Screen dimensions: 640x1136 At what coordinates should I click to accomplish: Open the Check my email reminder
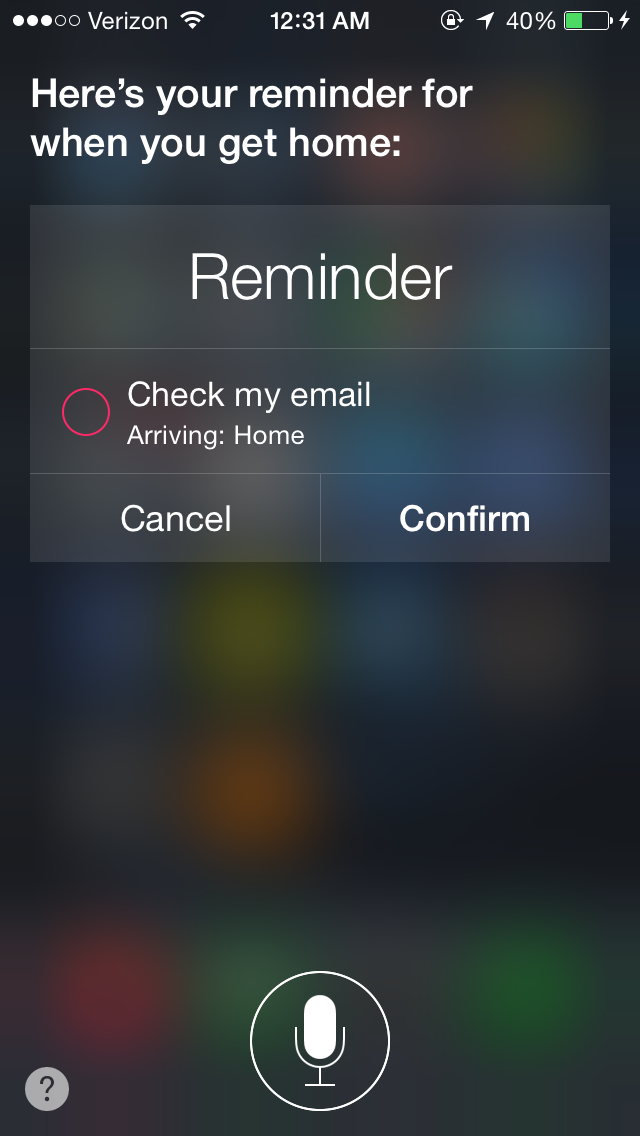point(320,411)
